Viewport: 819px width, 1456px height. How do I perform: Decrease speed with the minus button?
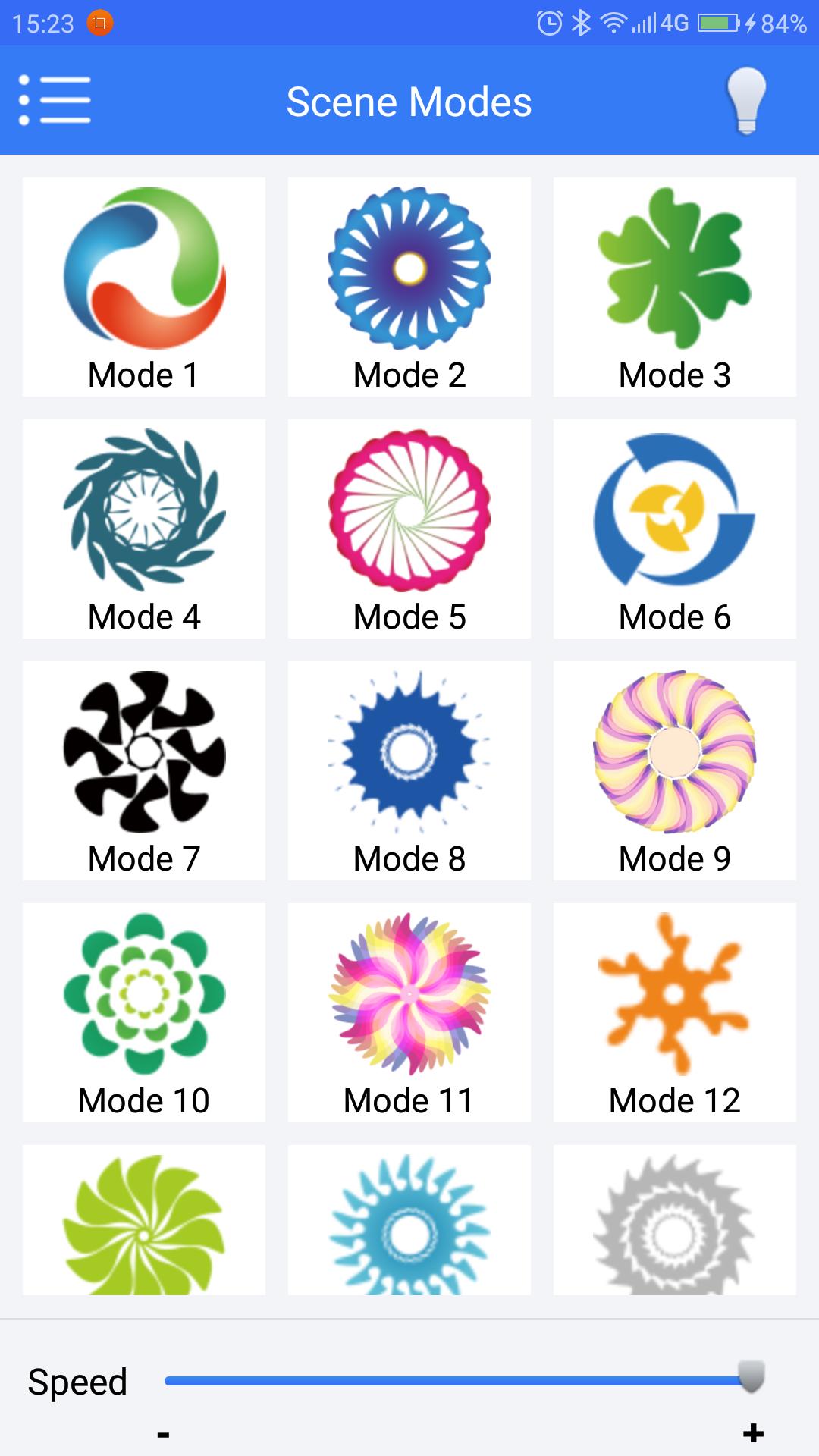pos(163,1434)
